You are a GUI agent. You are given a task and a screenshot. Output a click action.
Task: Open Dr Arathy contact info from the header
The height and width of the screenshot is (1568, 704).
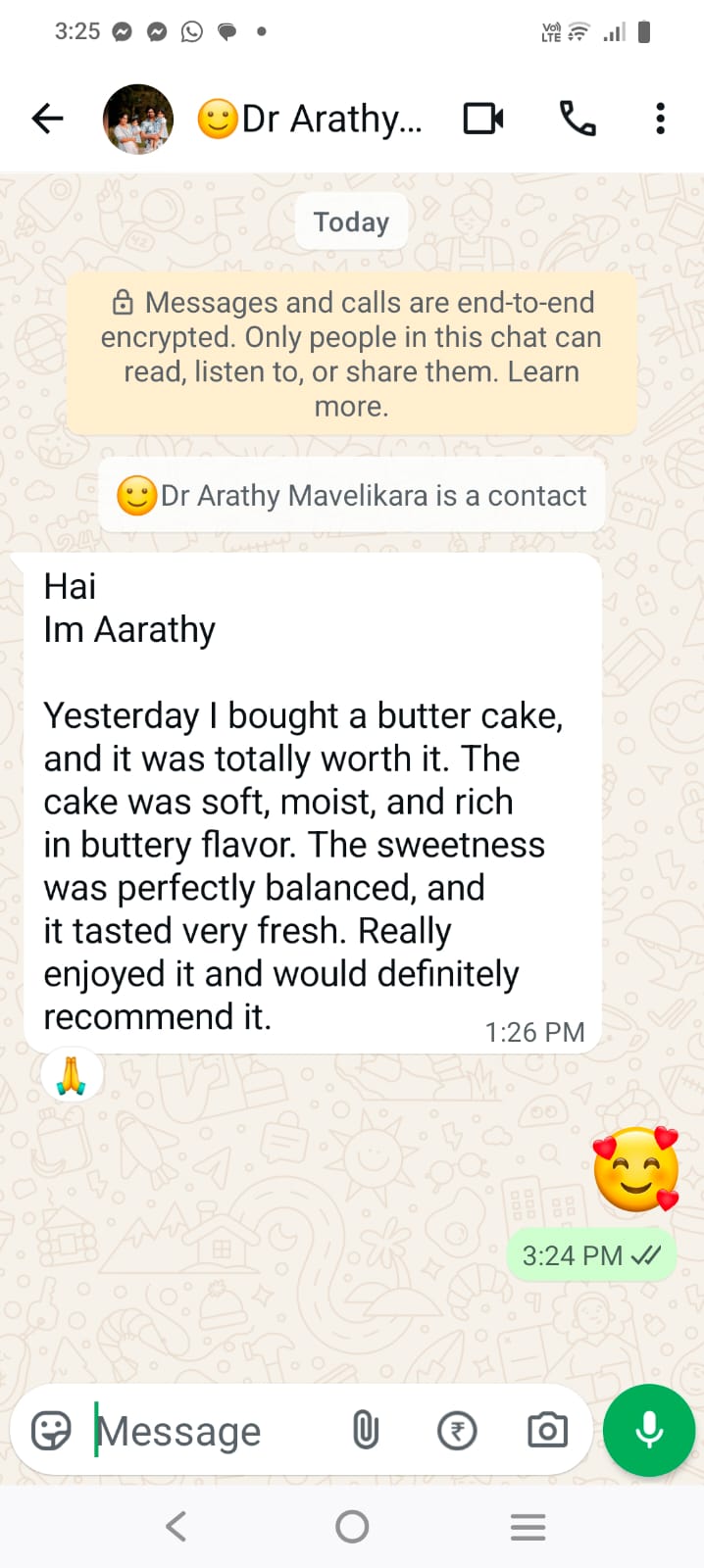(x=324, y=120)
